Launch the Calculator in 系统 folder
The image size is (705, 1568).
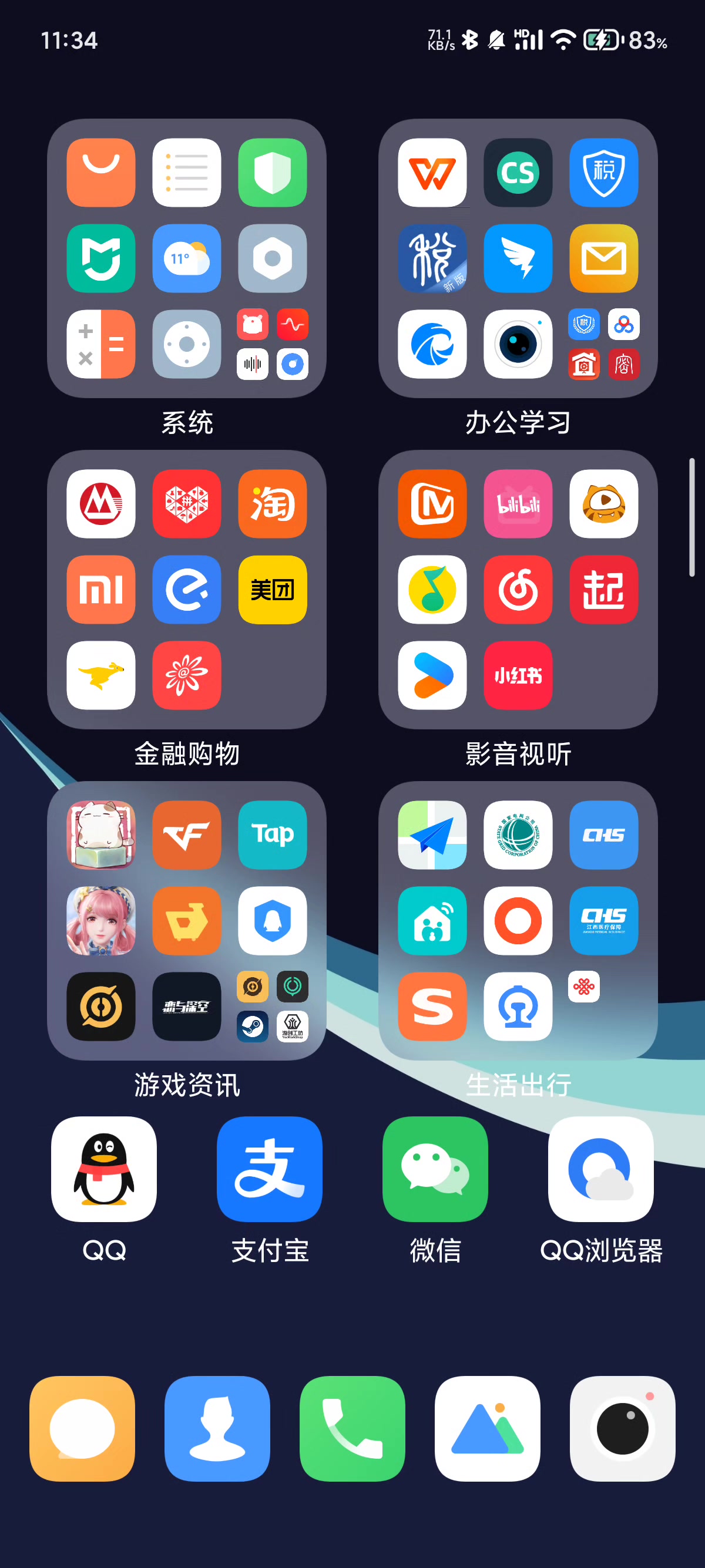(101, 344)
